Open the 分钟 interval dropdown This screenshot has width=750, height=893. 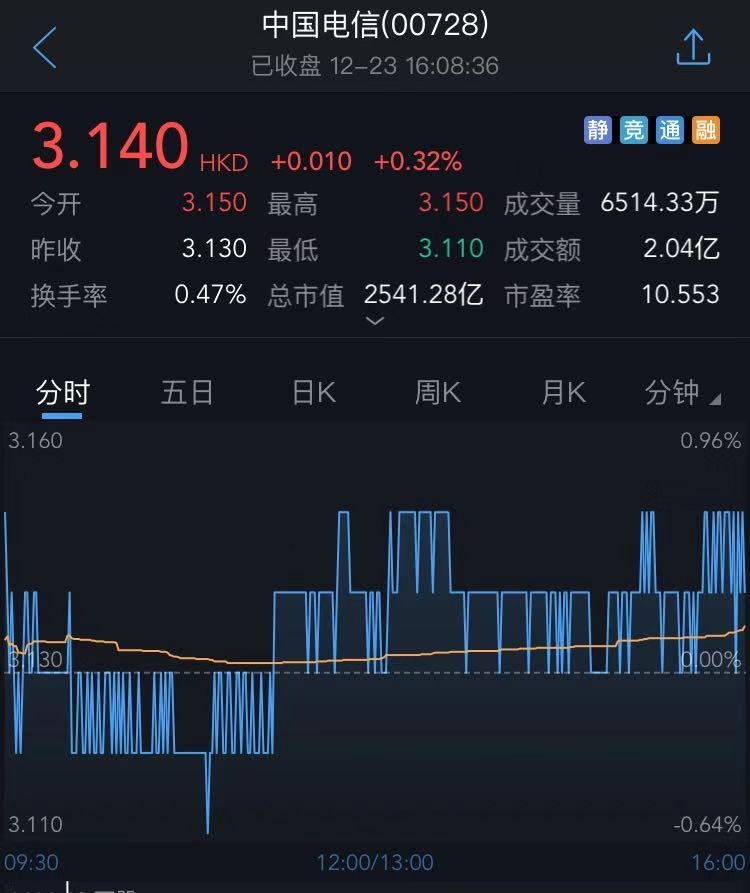click(682, 393)
